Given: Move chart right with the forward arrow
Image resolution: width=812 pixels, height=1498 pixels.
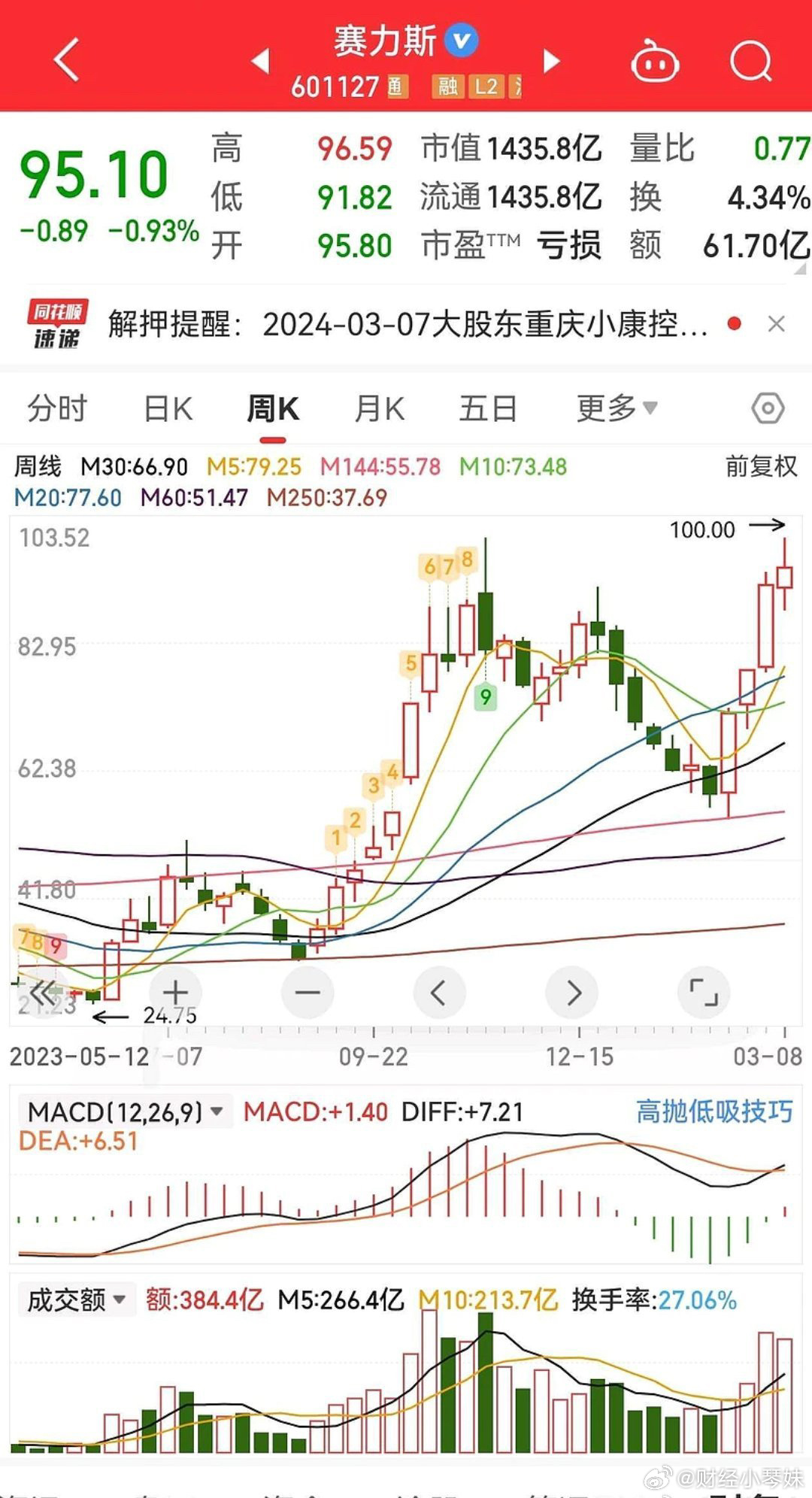Looking at the screenshot, I should click(x=572, y=993).
